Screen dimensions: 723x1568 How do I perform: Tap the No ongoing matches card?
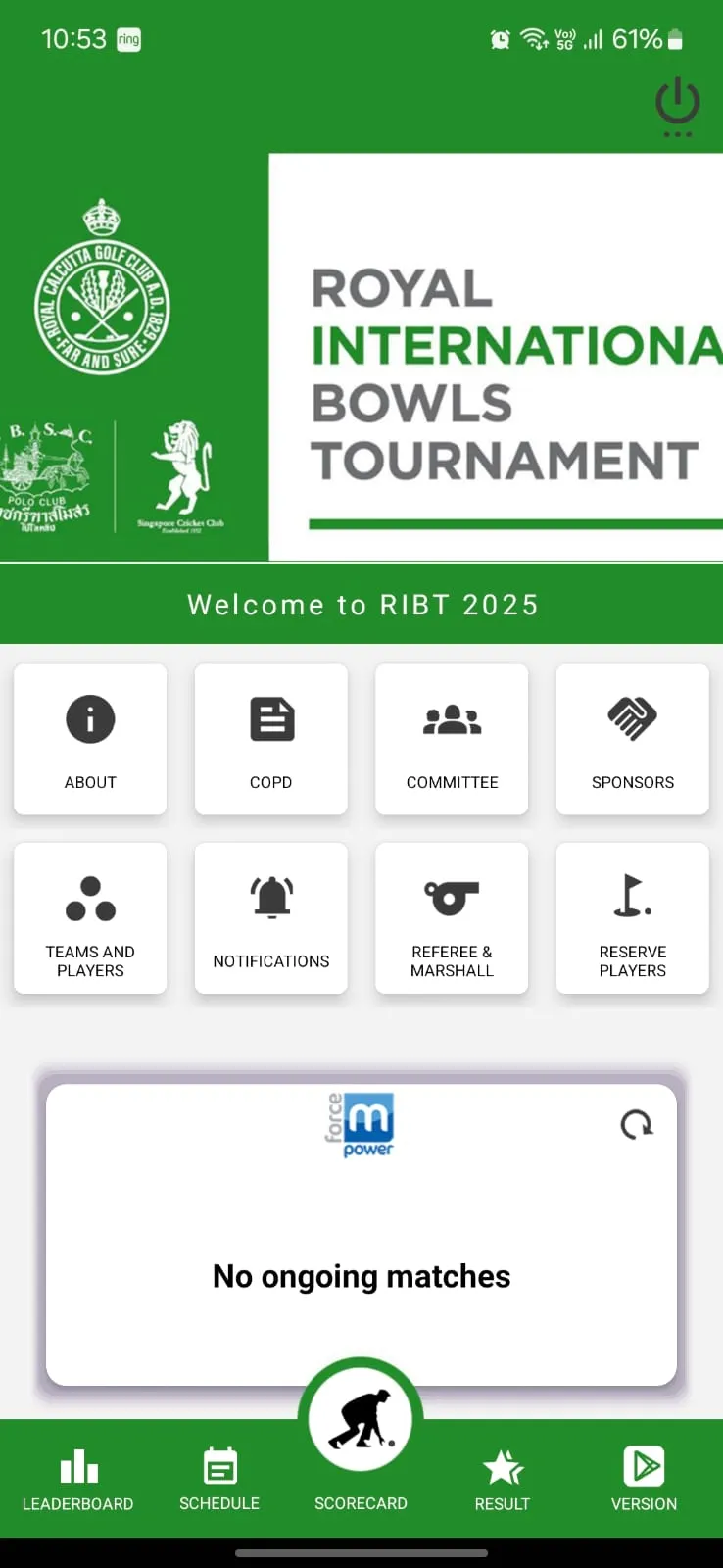[361, 1275]
